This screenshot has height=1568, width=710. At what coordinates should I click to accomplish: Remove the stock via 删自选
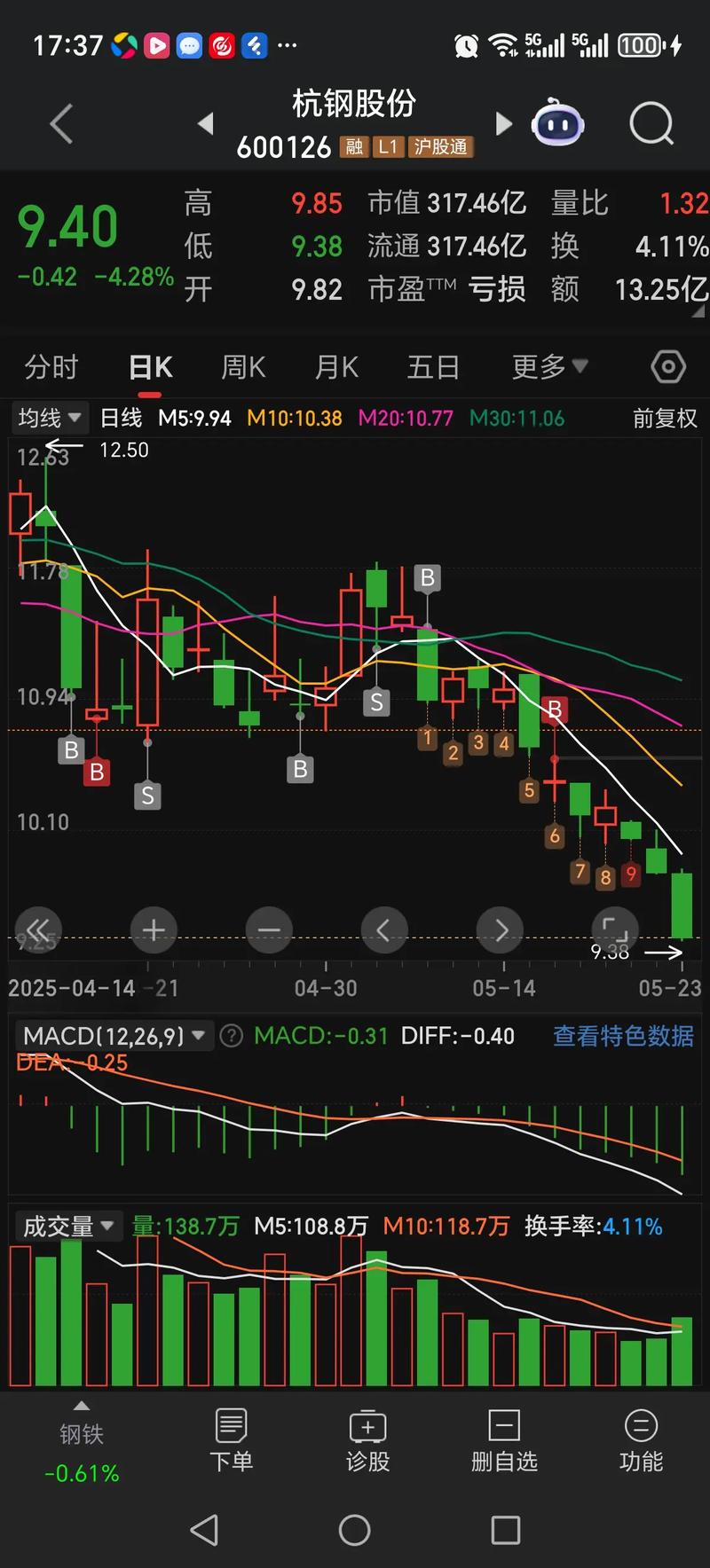point(504,1442)
